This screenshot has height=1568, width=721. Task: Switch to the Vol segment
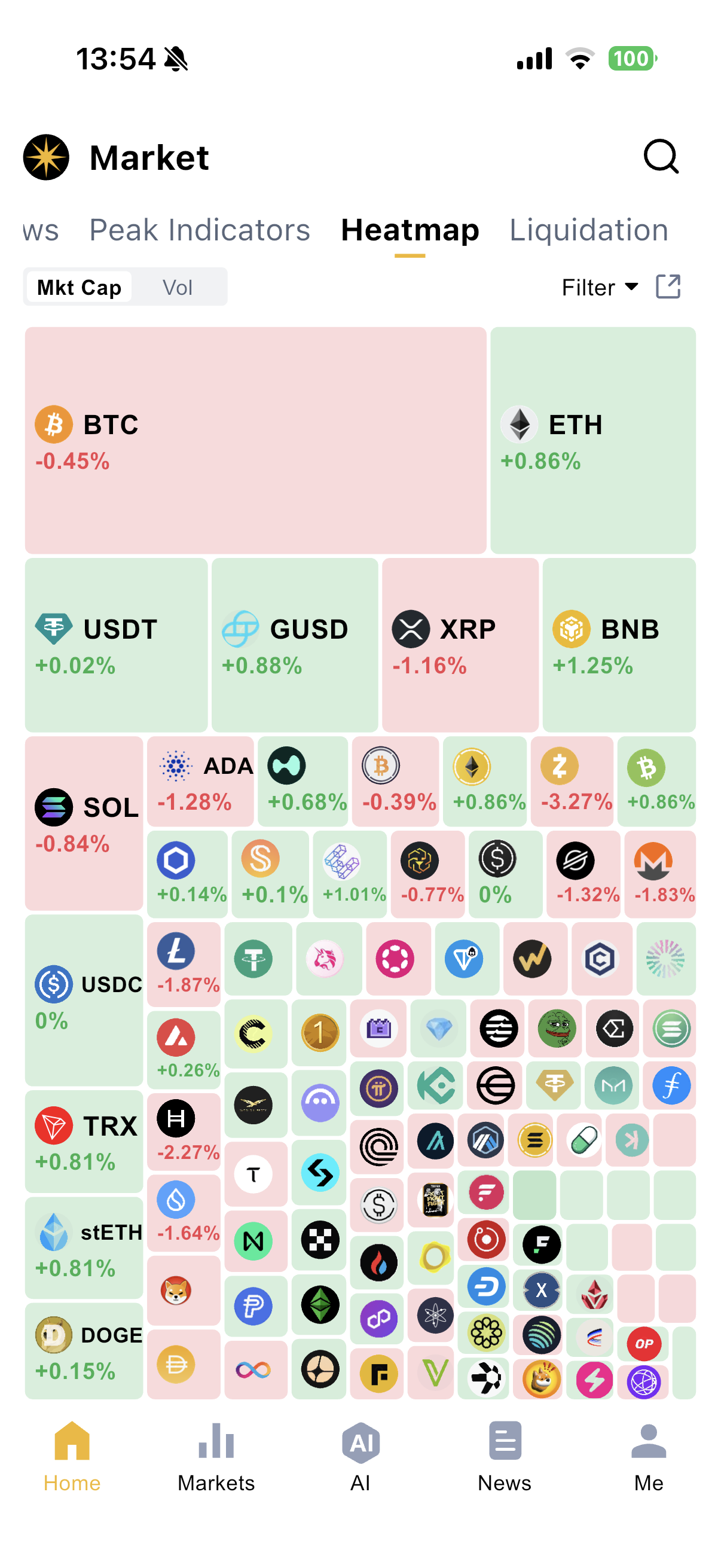click(177, 287)
